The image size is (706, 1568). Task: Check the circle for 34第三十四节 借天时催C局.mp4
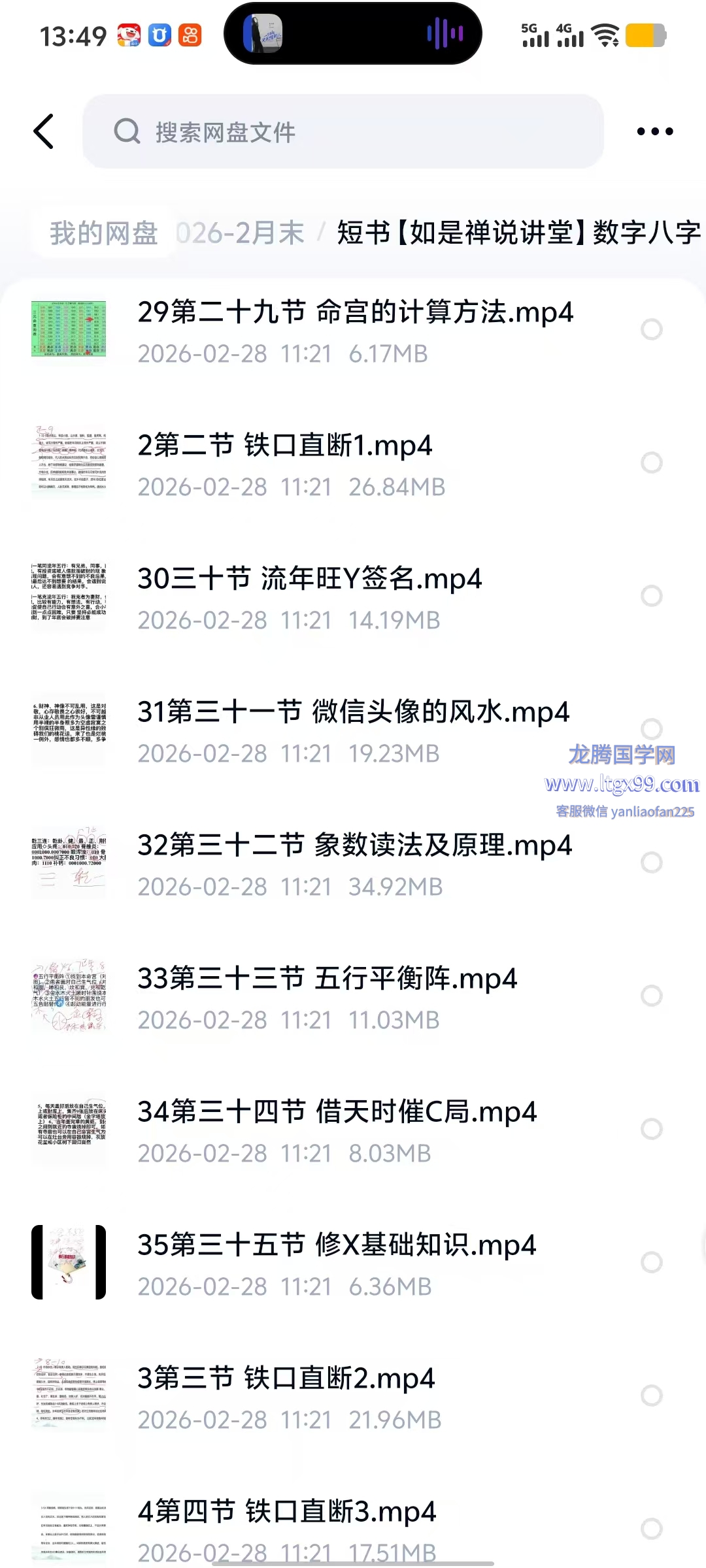tap(651, 1129)
